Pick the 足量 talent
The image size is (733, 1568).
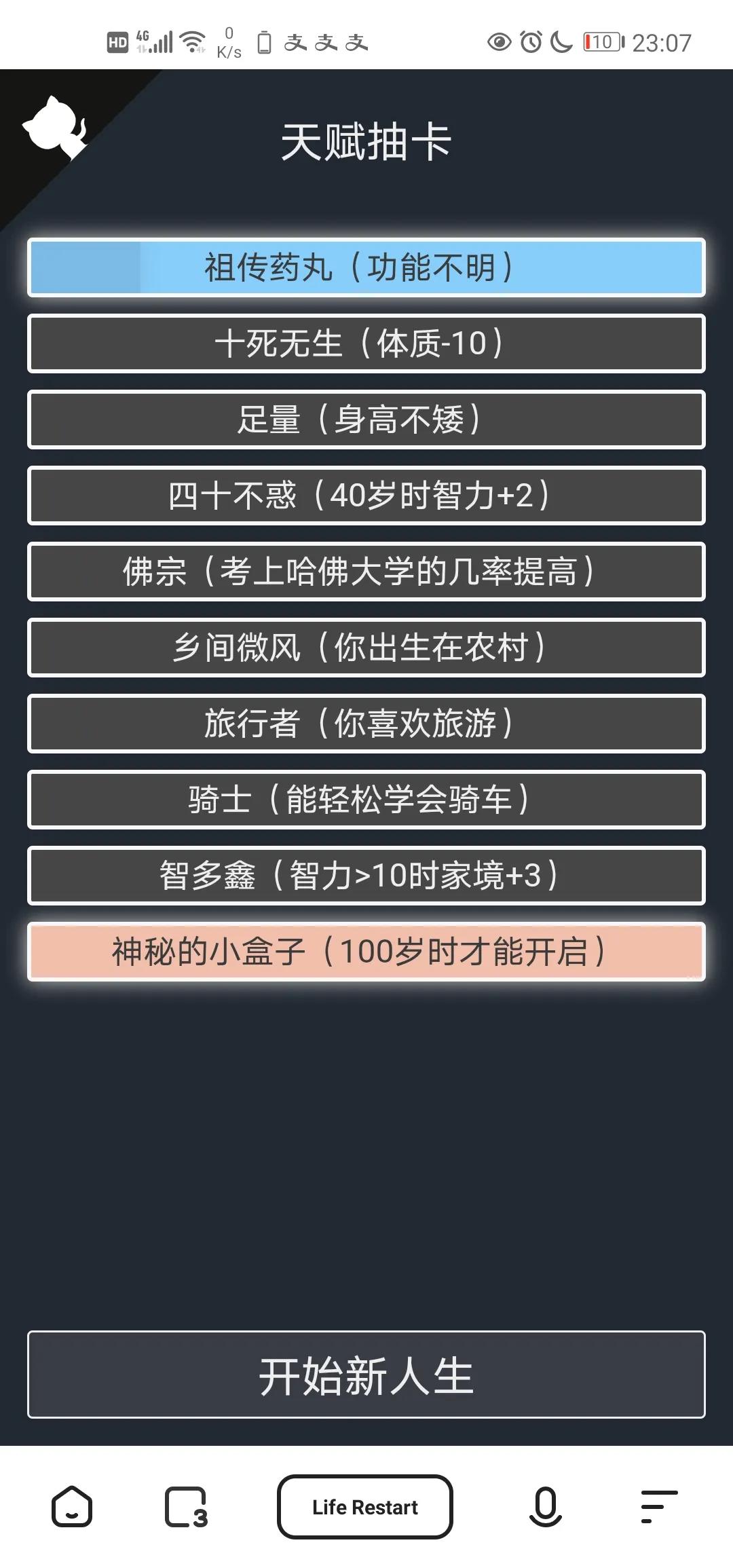tap(366, 419)
